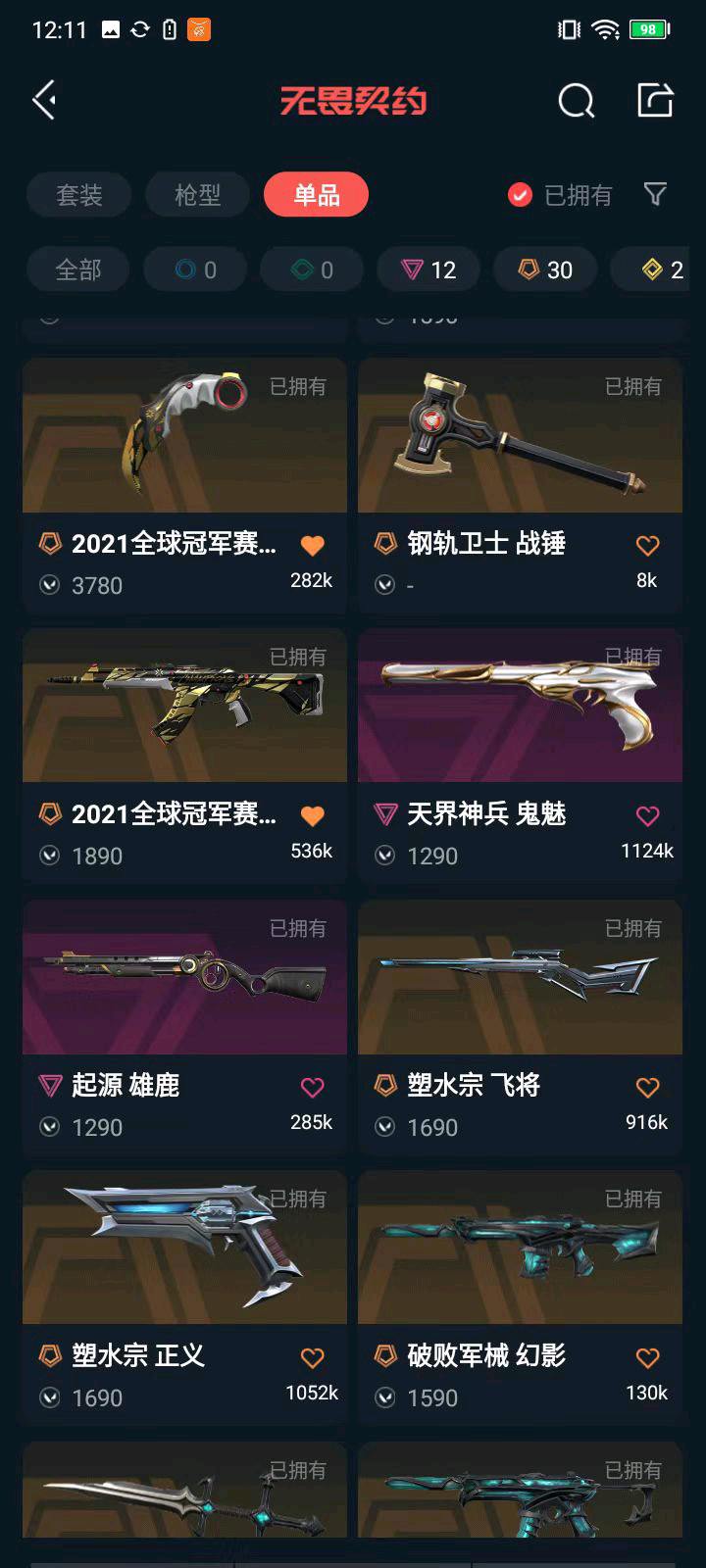Filter by the orange tier chip showing 30
Image resolution: width=706 pixels, height=1568 pixels.
click(545, 269)
